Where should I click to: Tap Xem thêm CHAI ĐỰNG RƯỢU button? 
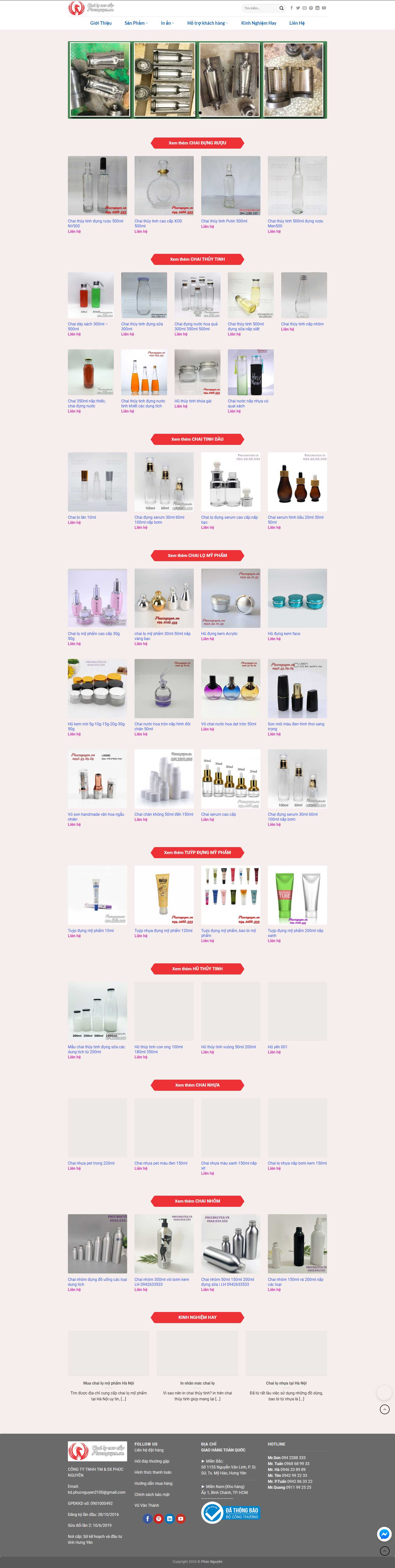point(197,143)
